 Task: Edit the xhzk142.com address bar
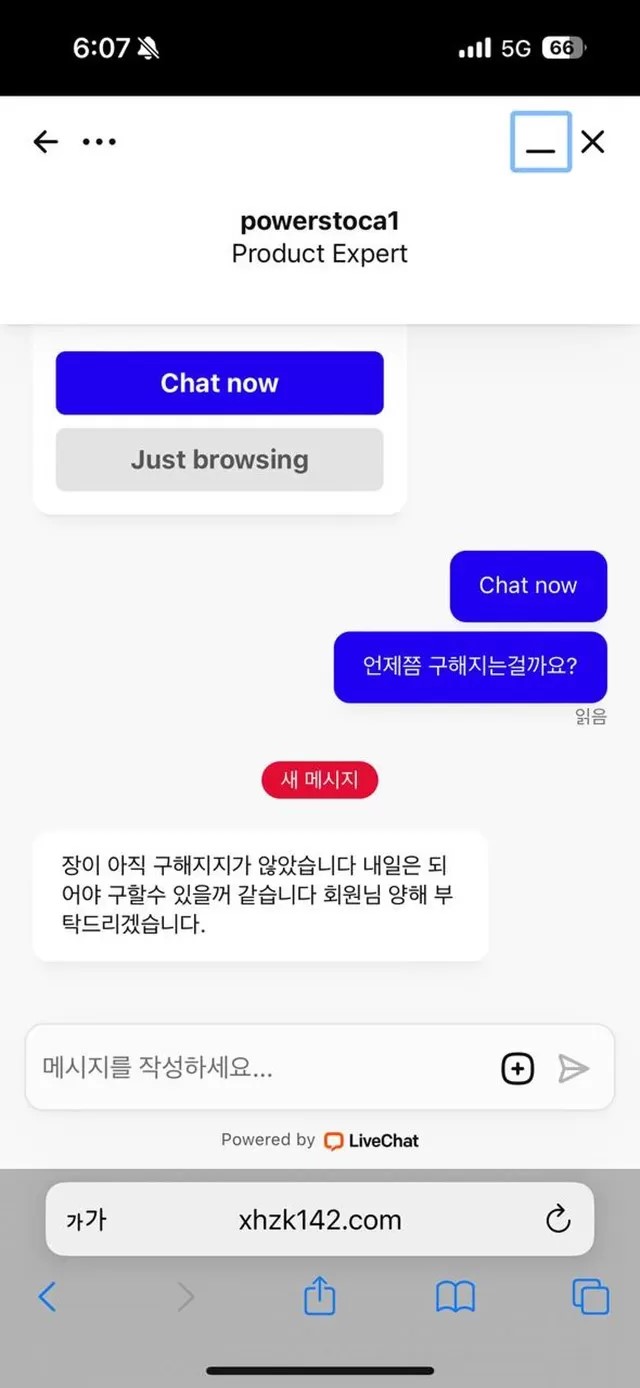click(x=320, y=1220)
